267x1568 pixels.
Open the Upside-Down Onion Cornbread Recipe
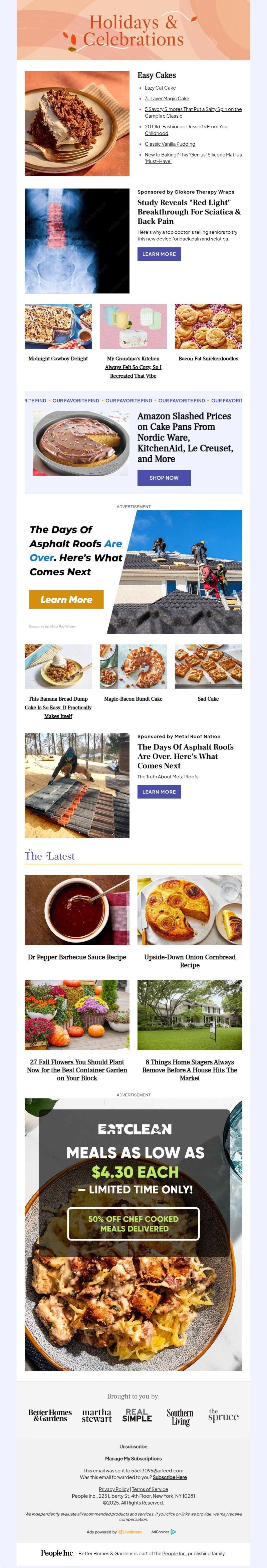pos(190,961)
